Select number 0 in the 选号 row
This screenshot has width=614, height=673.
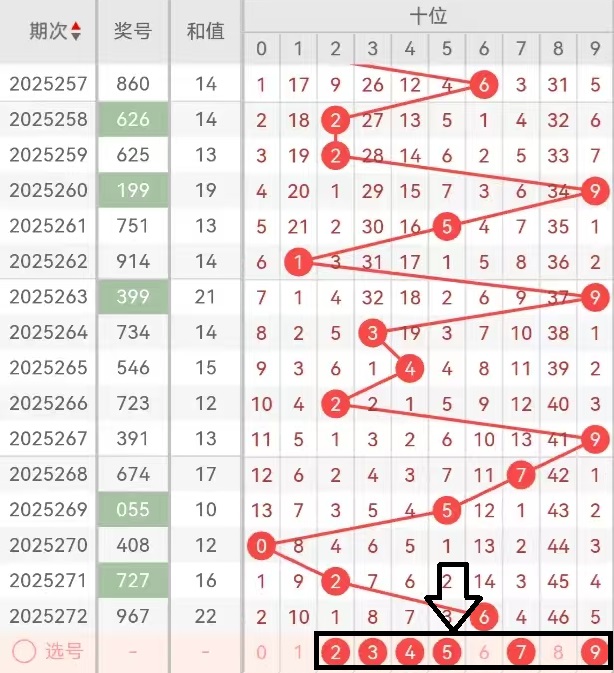[x=261, y=653]
